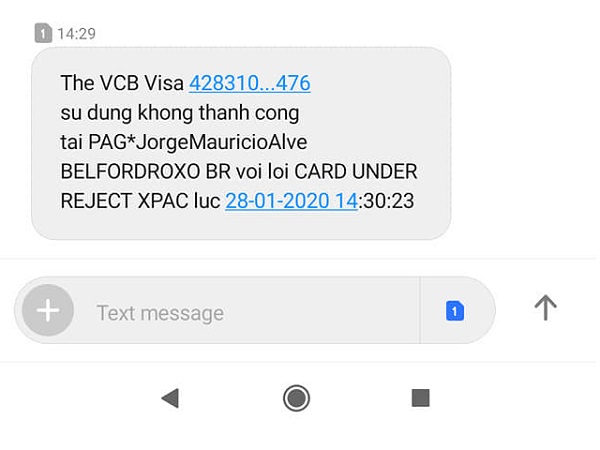Go back using the system back button
Viewport: 600px width, 450px height.
click(x=170, y=398)
